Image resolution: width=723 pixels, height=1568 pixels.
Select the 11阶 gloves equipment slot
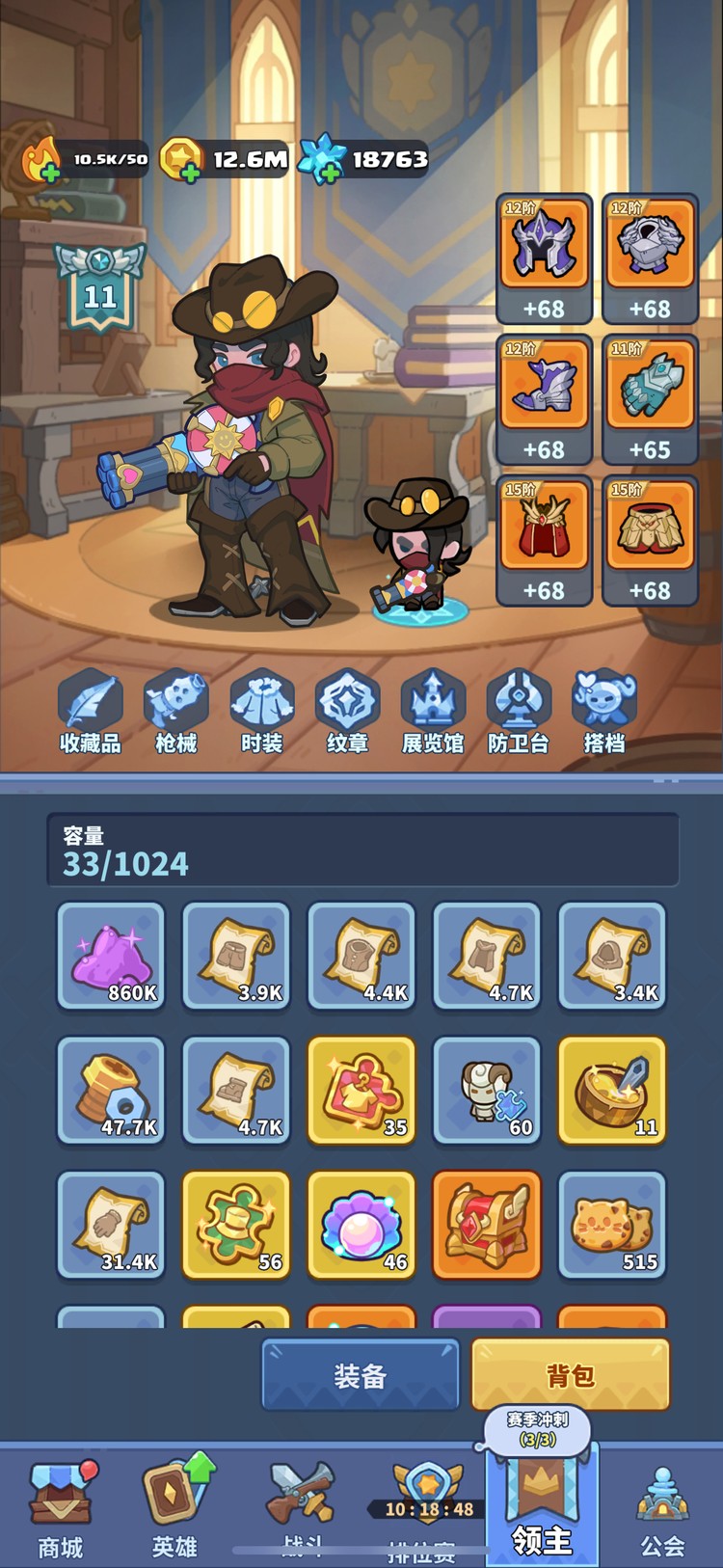click(x=650, y=398)
